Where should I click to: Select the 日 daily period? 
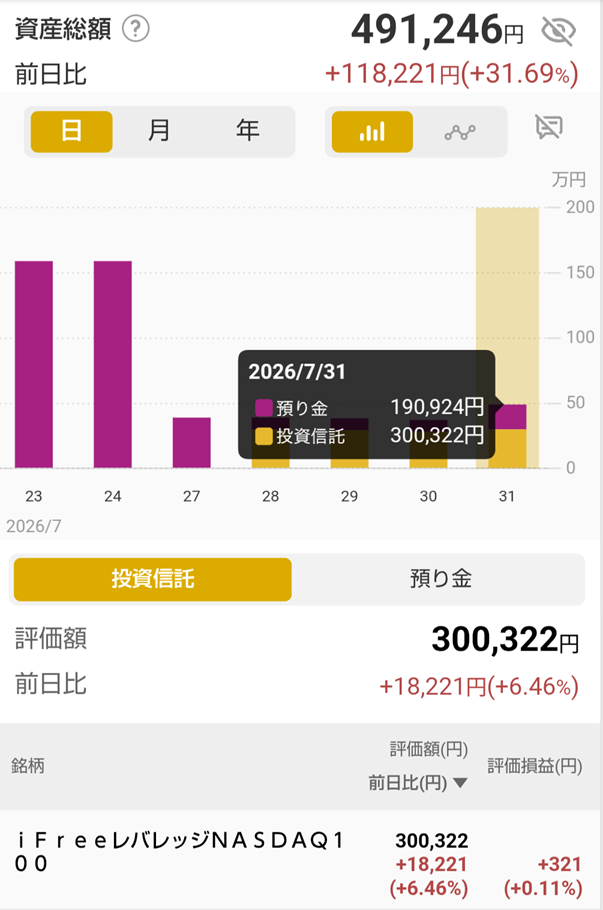(x=71, y=132)
